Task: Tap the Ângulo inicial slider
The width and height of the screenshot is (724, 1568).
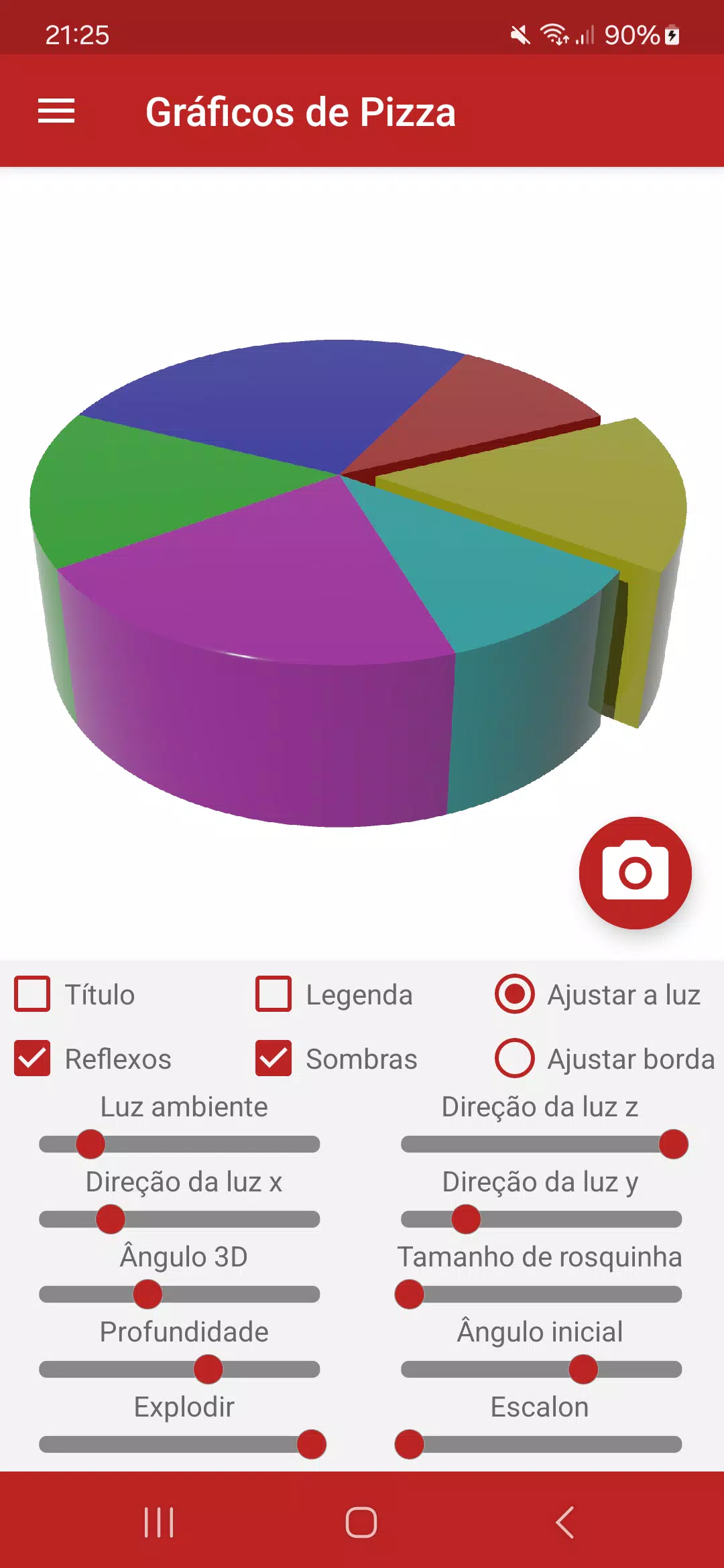Action: [542, 1369]
